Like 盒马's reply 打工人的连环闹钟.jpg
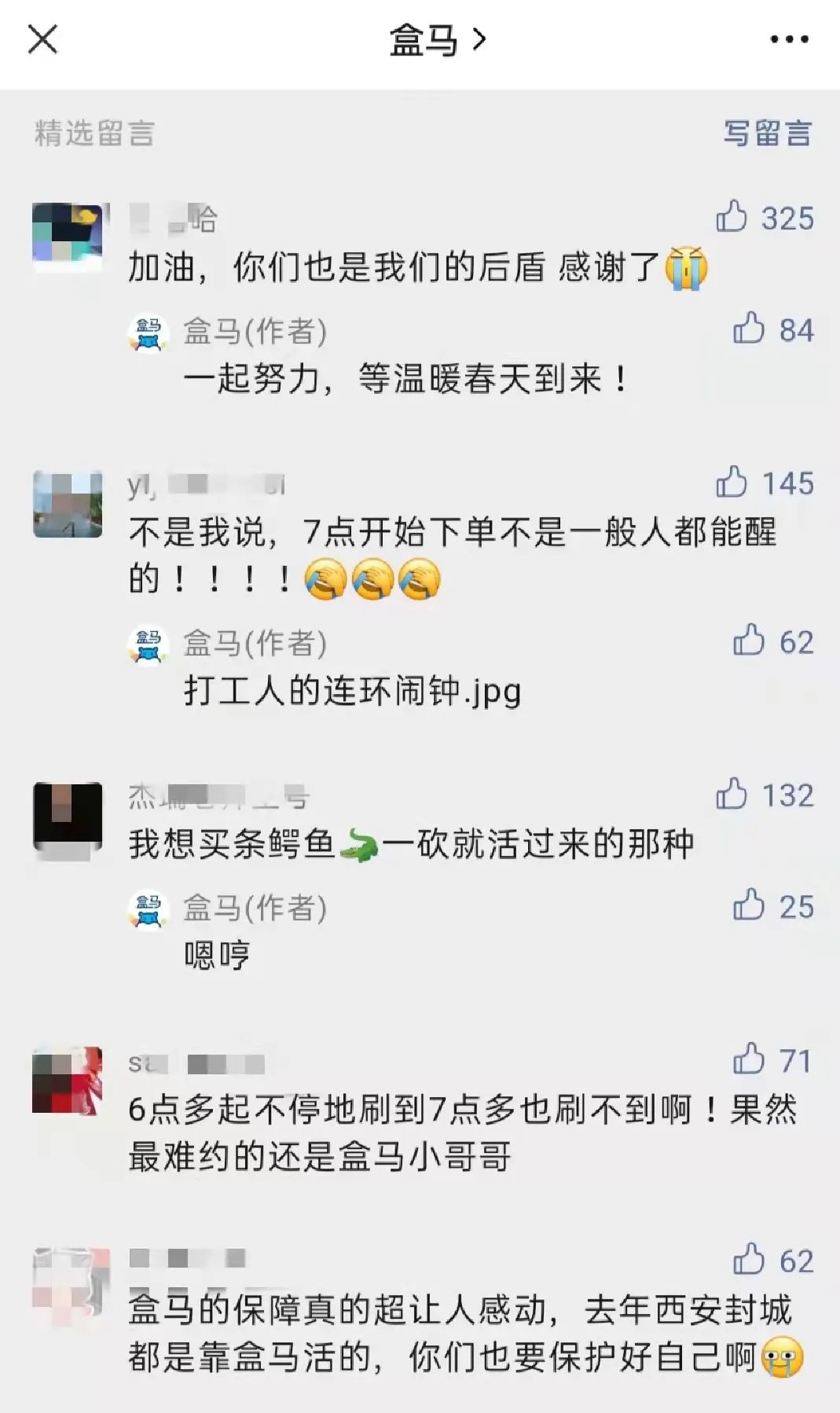Image resolution: width=840 pixels, height=1413 pixels. 749,640
